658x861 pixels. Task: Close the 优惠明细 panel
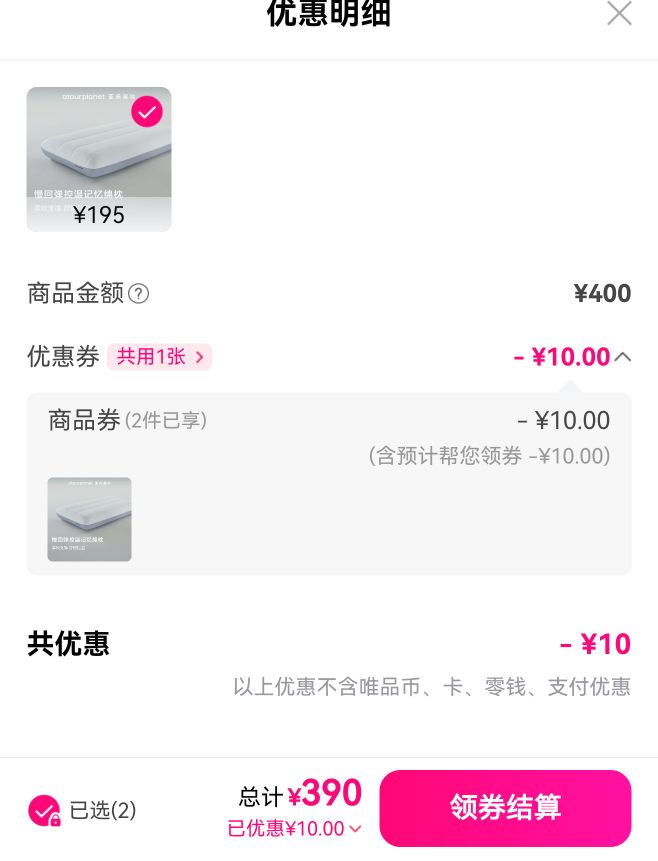coord(619,13)
